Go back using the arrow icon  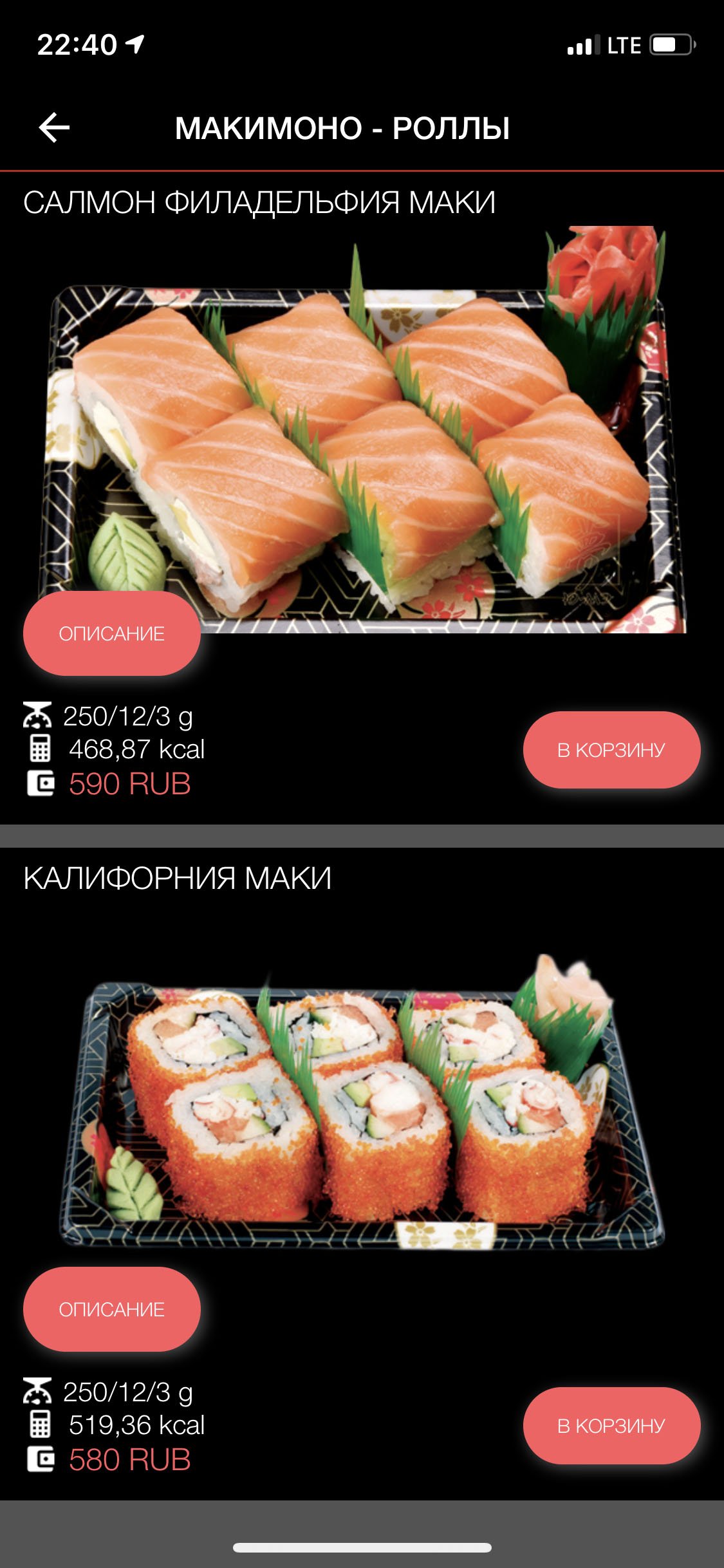[x=54, y=127]
